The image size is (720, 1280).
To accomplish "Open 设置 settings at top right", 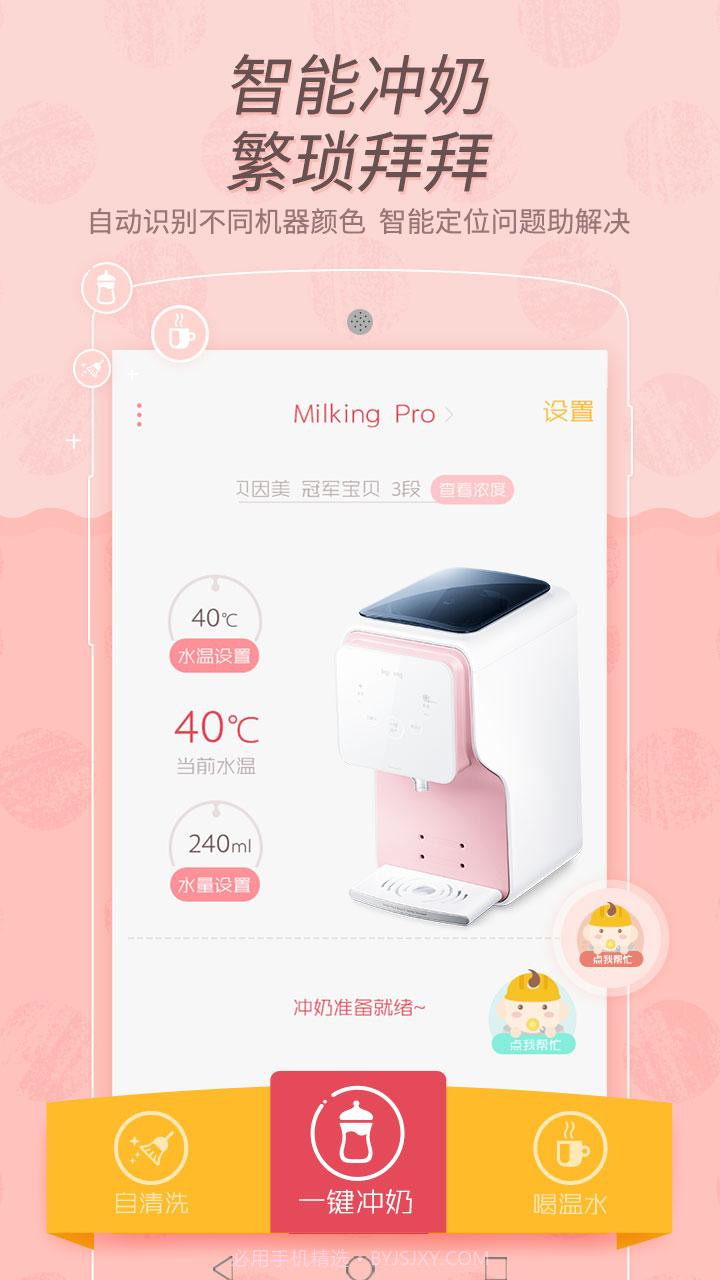I will pyautogui.click(x=570, y=410).
